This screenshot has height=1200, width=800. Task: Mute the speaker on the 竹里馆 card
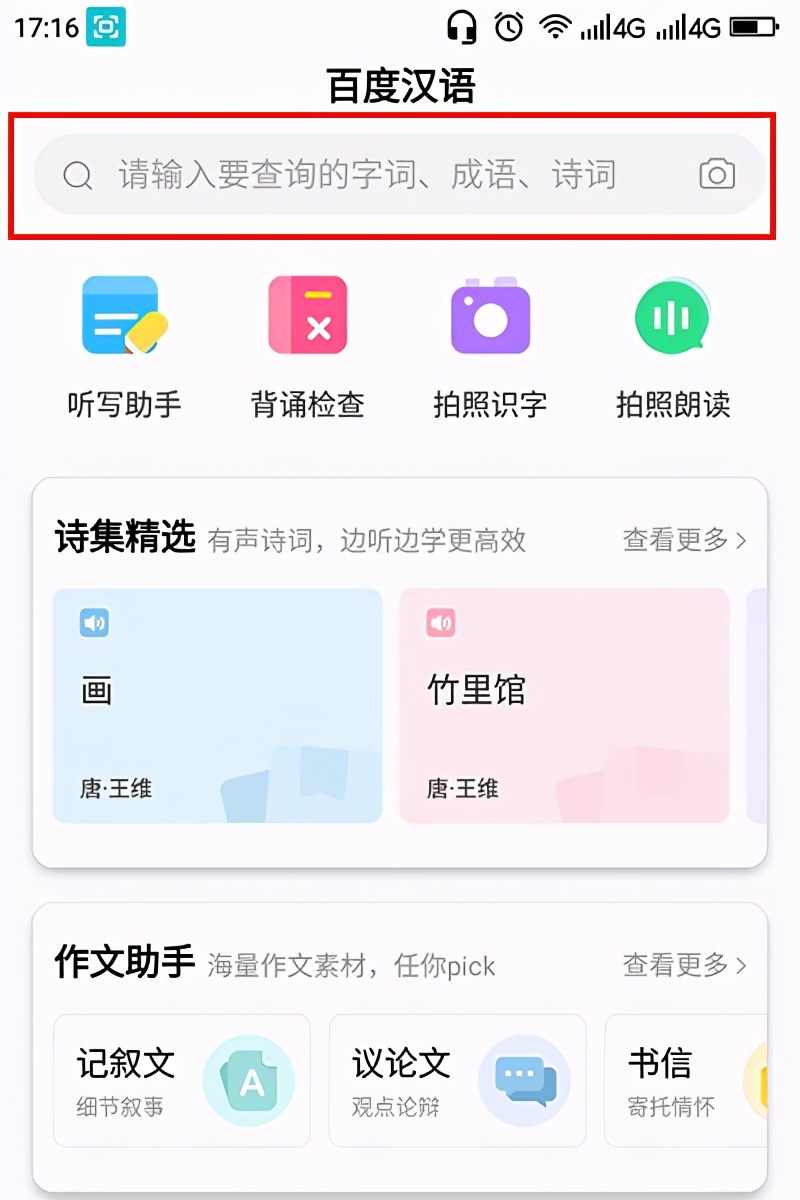point(440,621)
